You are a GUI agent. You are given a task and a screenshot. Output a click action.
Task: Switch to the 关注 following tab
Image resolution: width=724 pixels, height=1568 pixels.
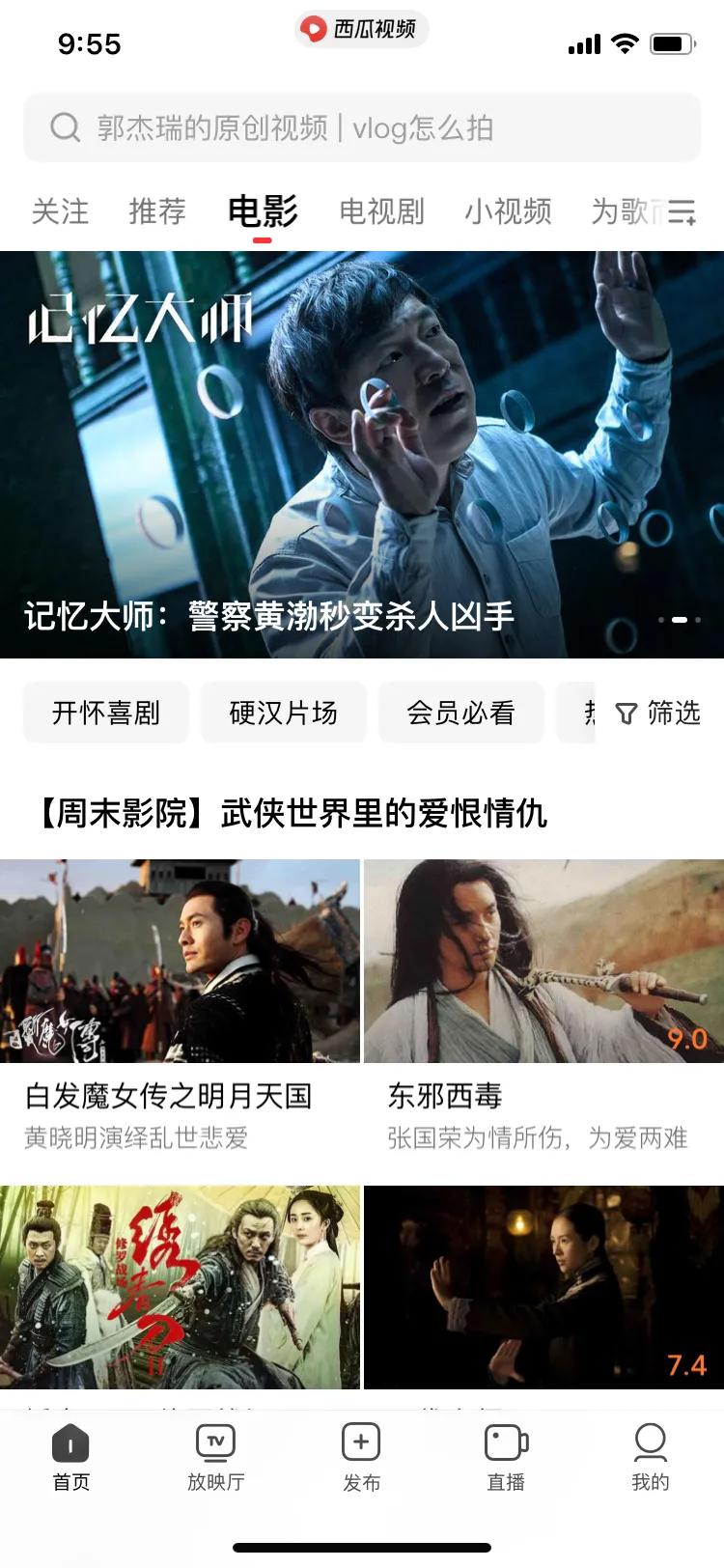coord(60,212)
